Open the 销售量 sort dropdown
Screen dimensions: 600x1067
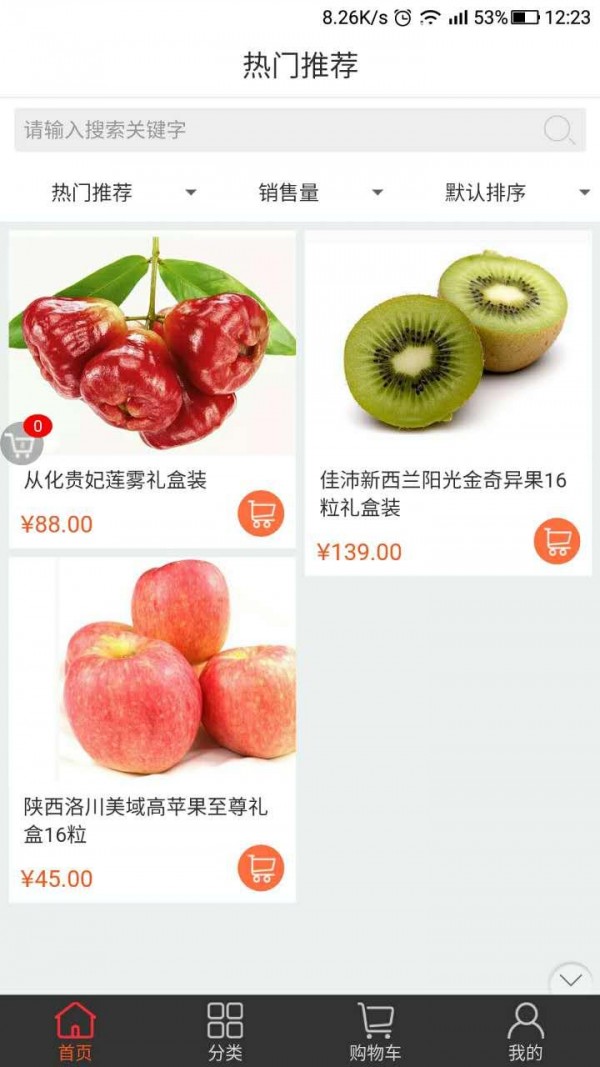point(320,193)
